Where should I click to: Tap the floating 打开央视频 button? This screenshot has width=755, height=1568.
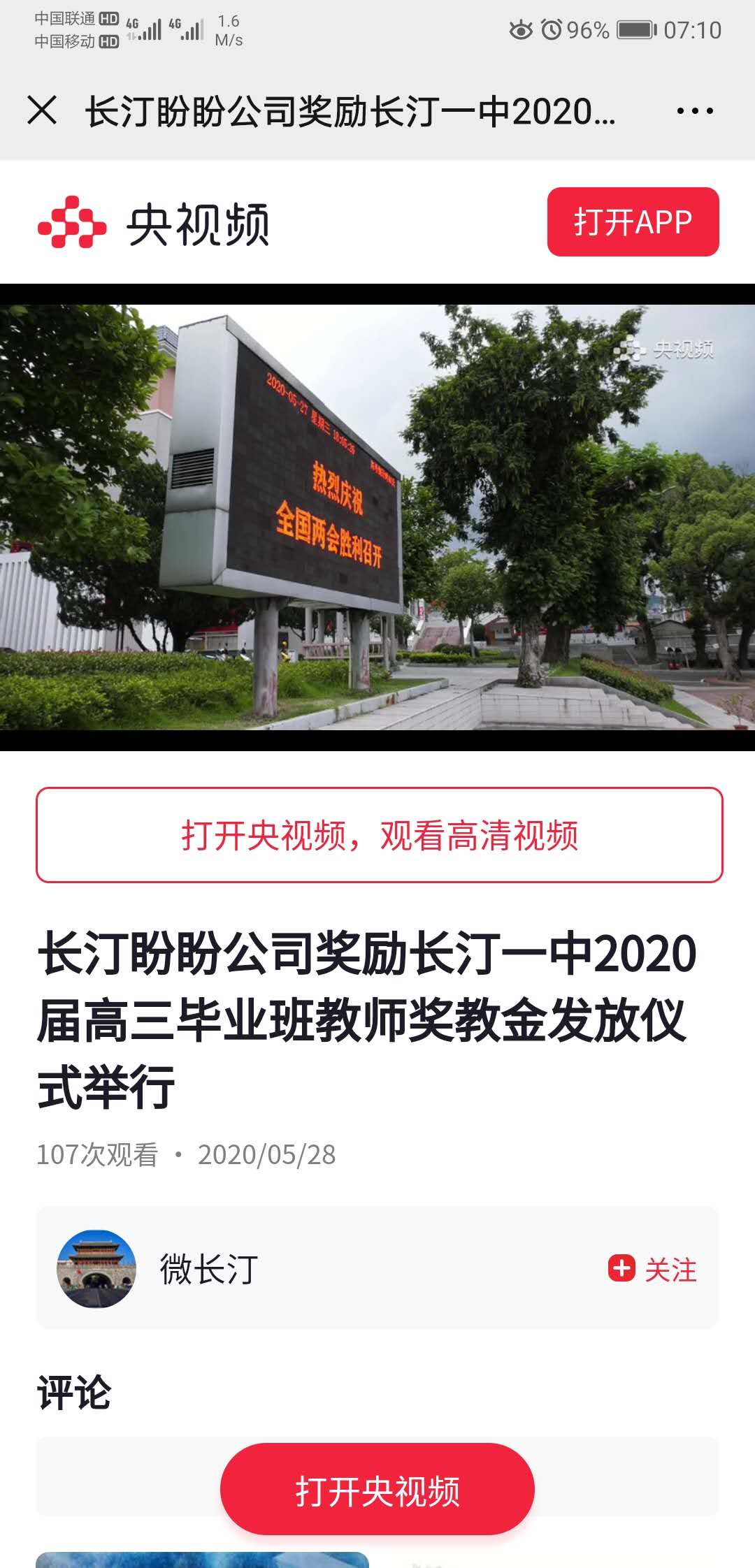click(377, 1490)
